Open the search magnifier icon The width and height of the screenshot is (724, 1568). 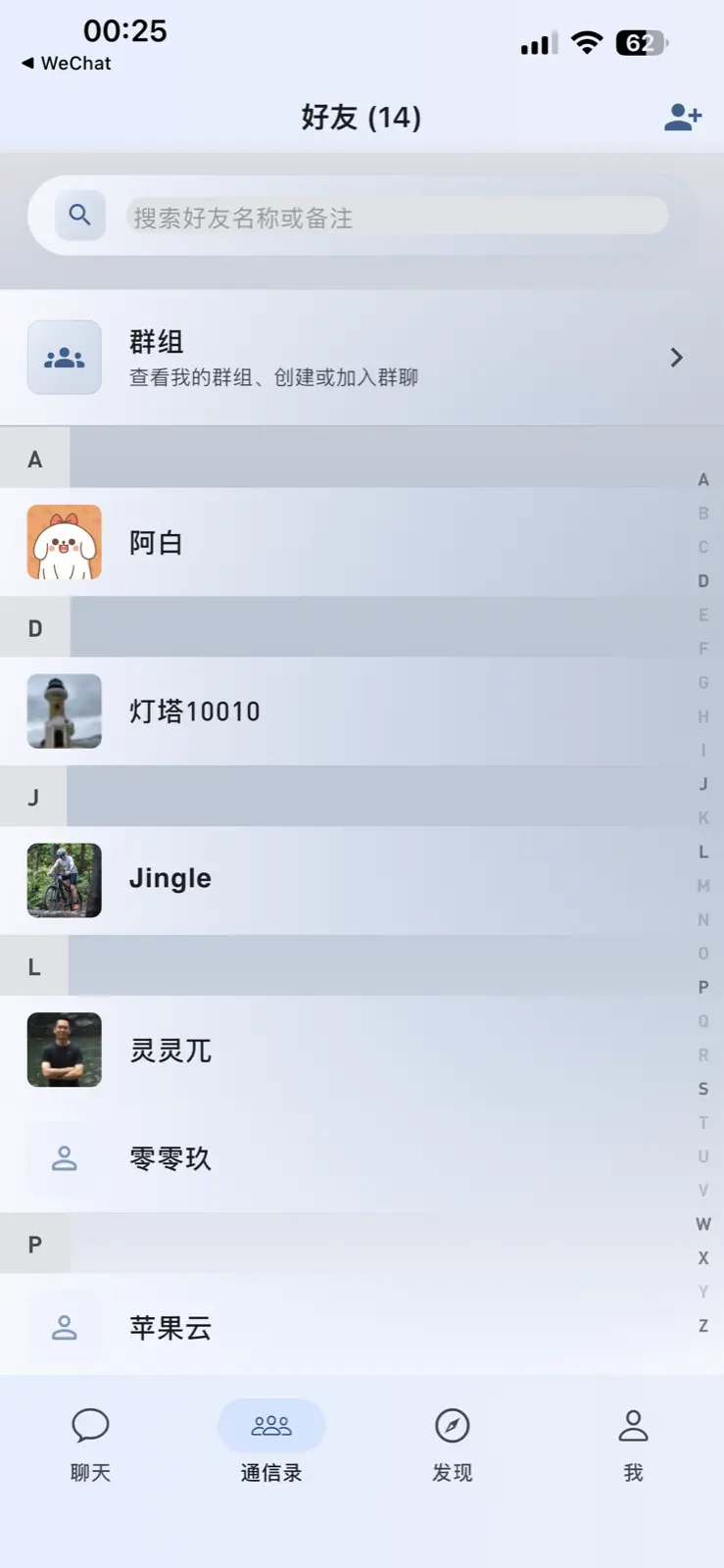tap(80, 216)
